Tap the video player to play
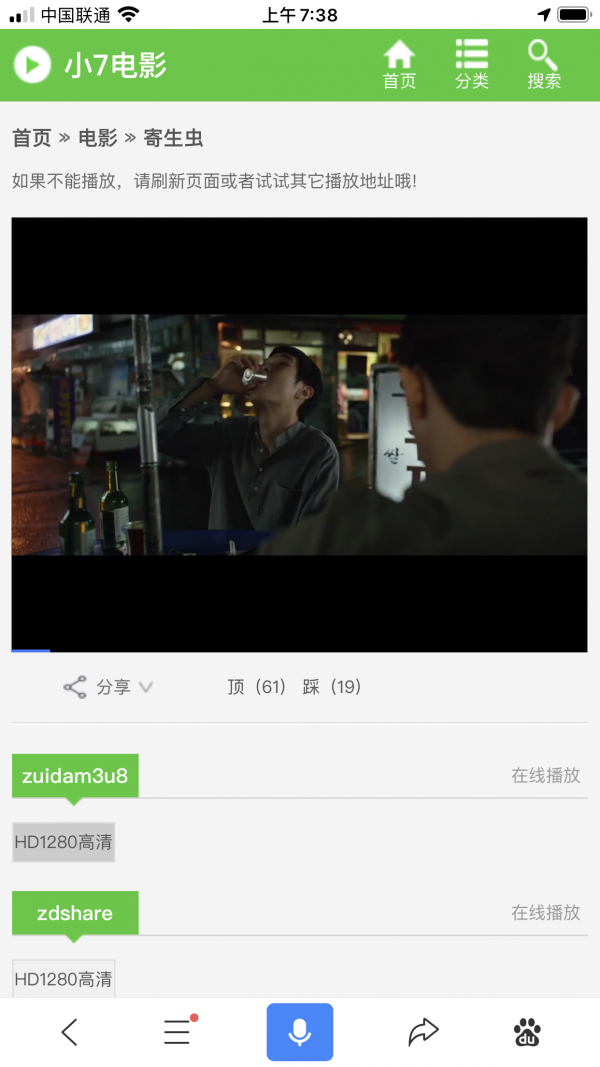This screenshot has width=600, height=1067. (299, 435)
